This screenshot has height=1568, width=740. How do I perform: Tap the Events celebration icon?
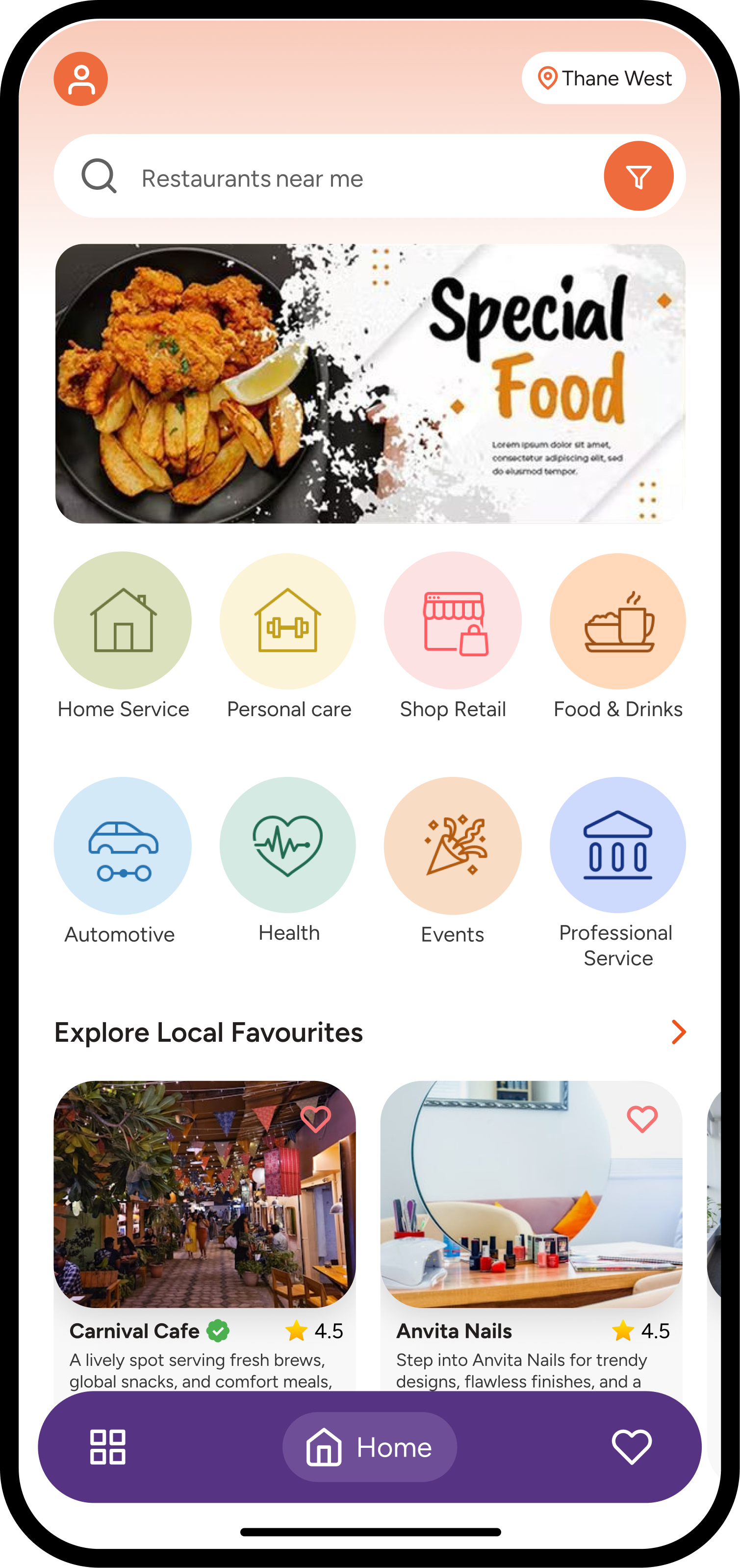(x=452, y=845)
